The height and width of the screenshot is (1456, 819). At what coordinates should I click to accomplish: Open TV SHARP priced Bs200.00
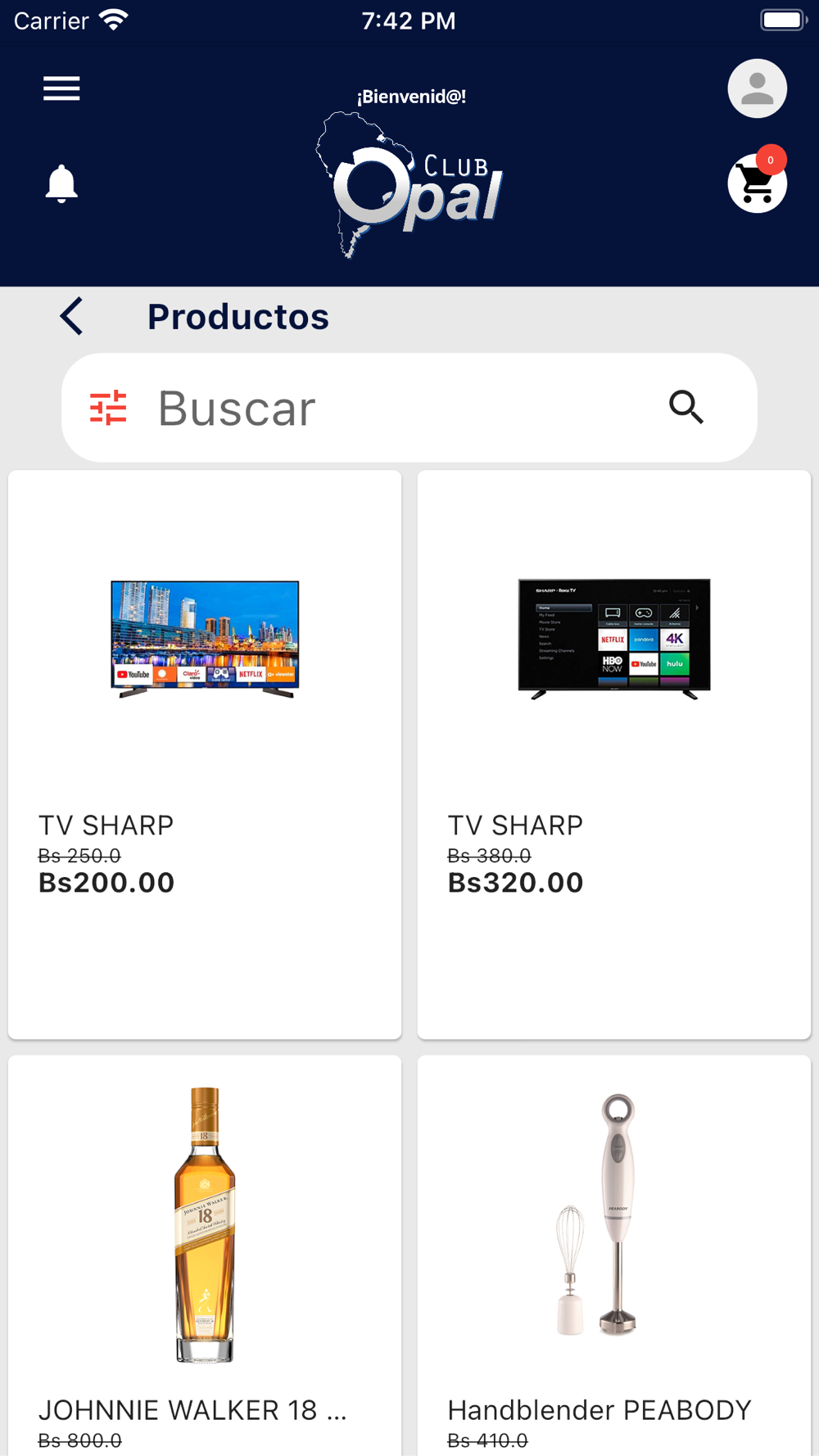point(205,753)
